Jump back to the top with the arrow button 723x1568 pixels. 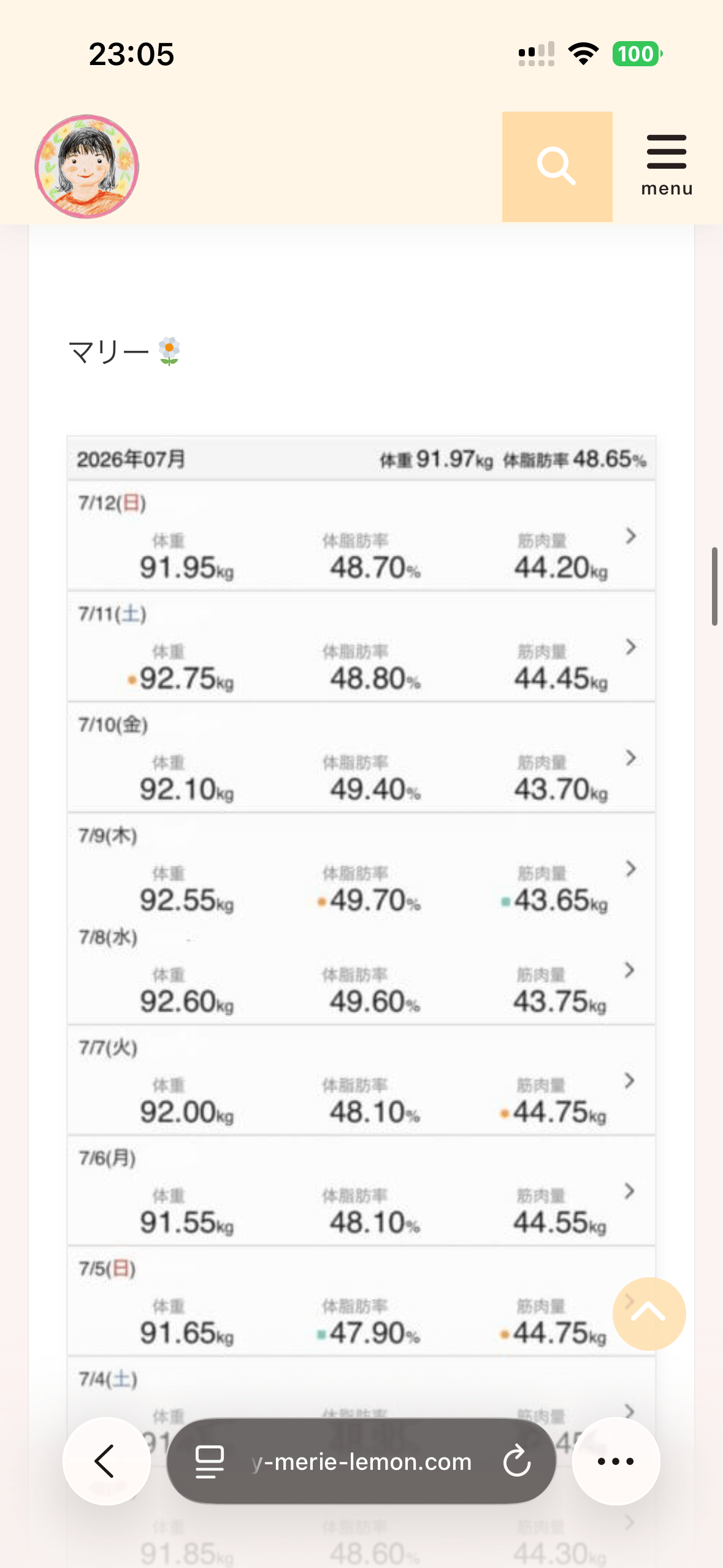649,1313
